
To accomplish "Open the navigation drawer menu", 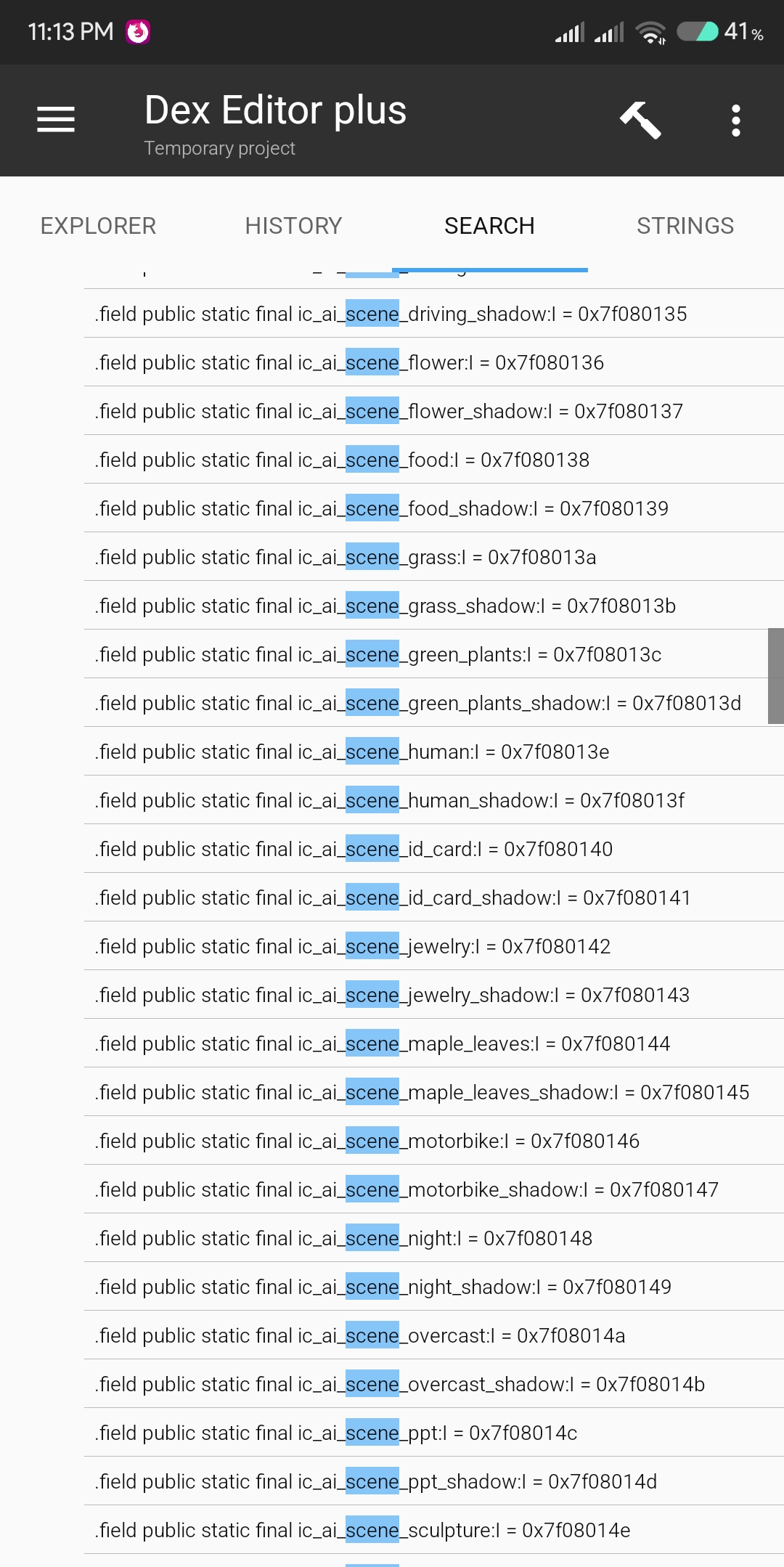I will [56, 120].
